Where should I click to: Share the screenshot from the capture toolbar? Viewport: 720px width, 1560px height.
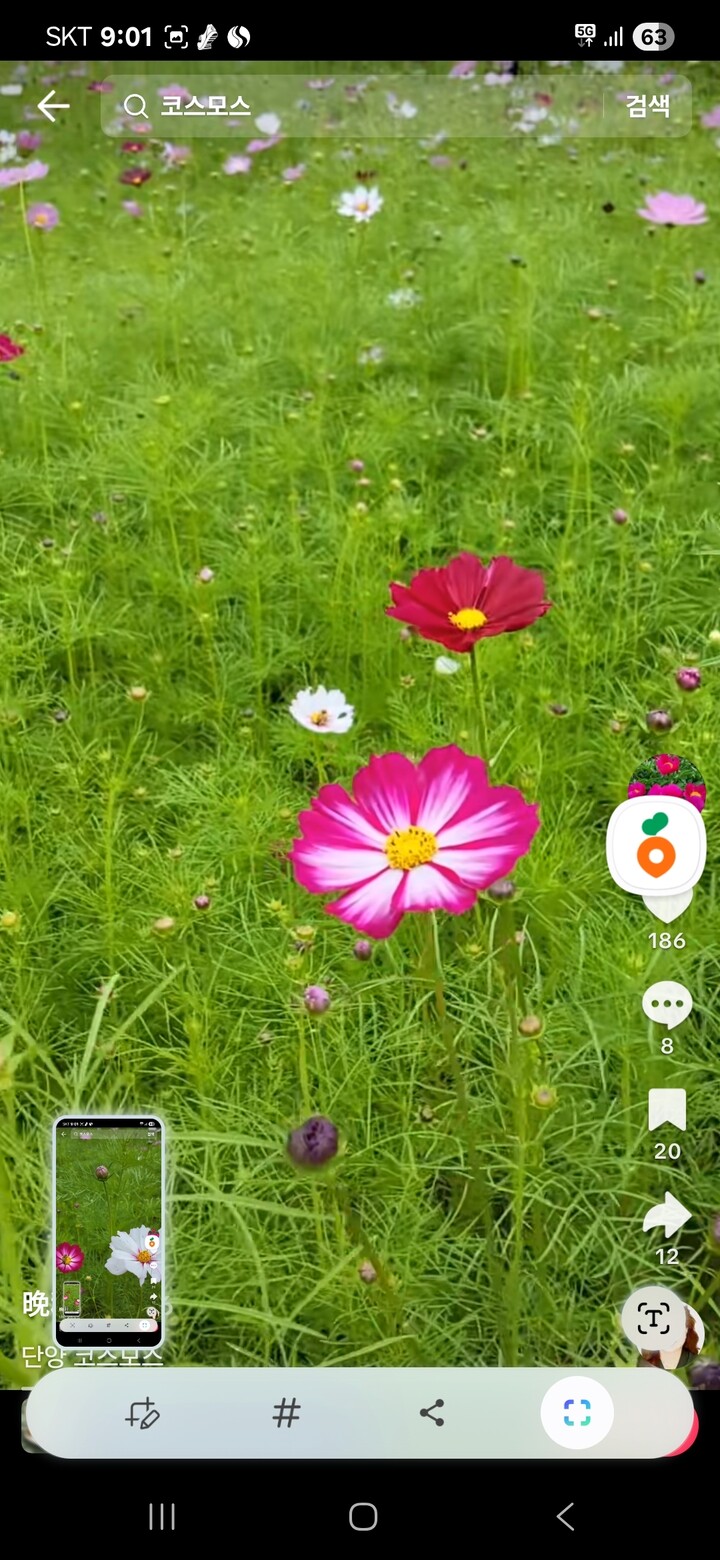tap(432, 1413)
